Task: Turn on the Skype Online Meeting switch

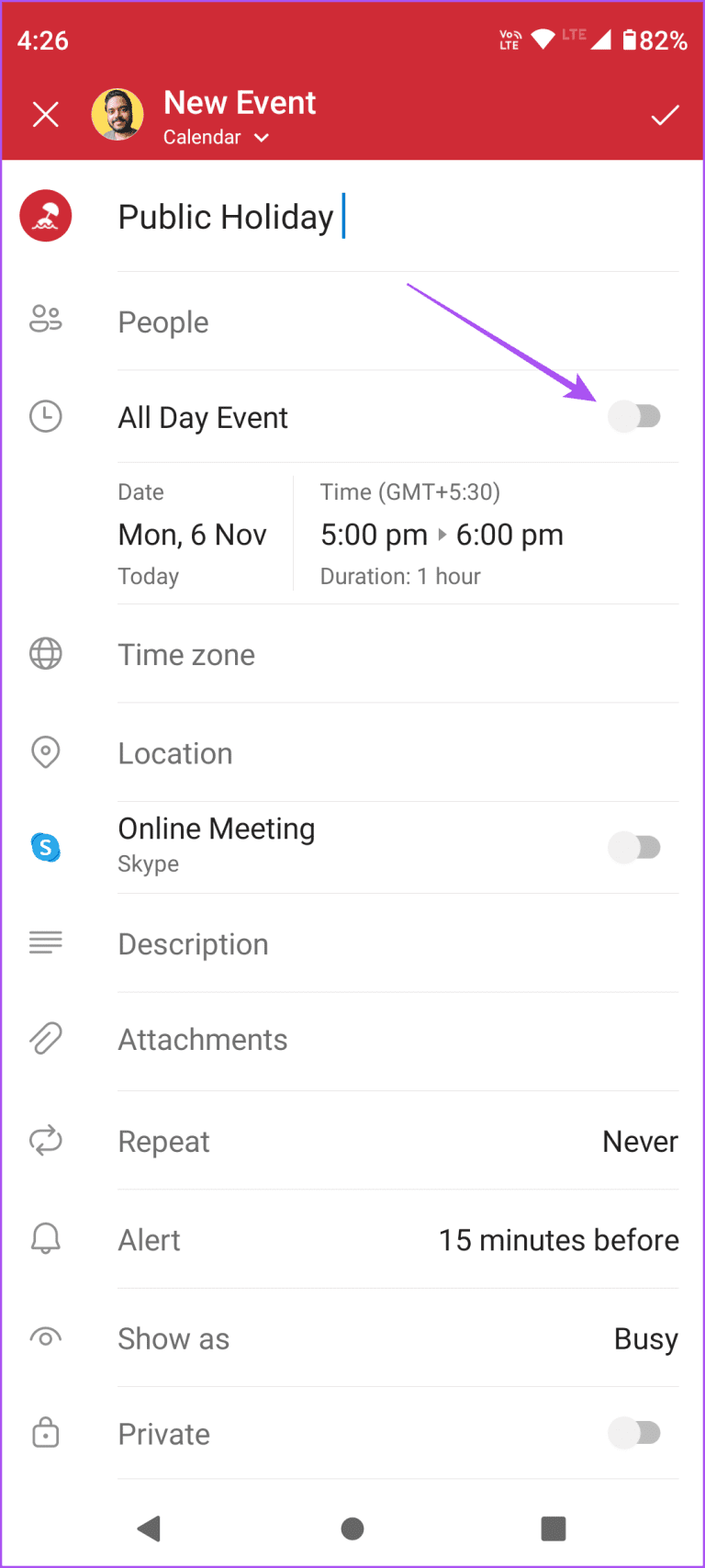Action: click(x=635, y=847)
